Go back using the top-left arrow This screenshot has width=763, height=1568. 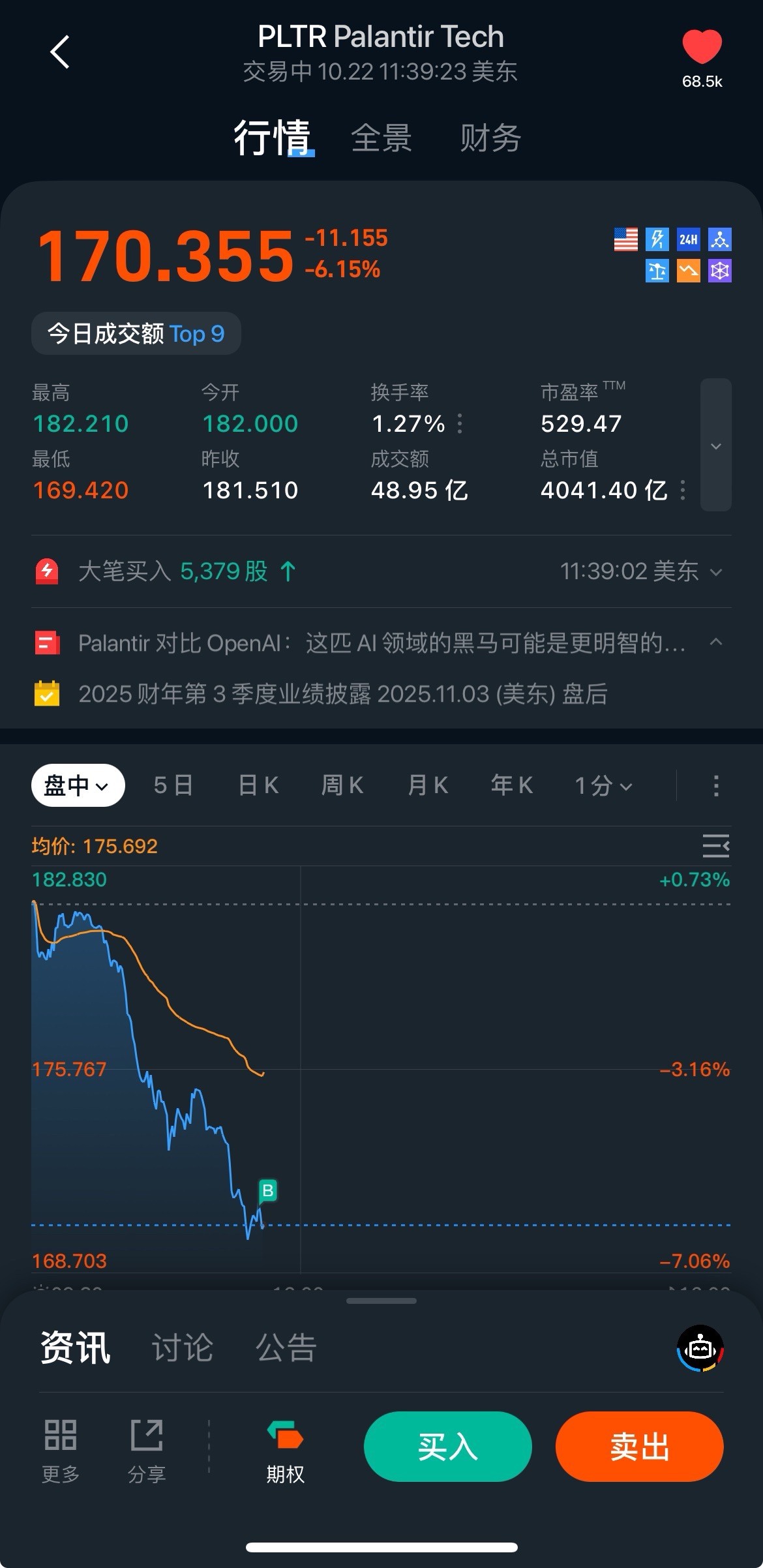pyautogui.click(x=60, y=52)
